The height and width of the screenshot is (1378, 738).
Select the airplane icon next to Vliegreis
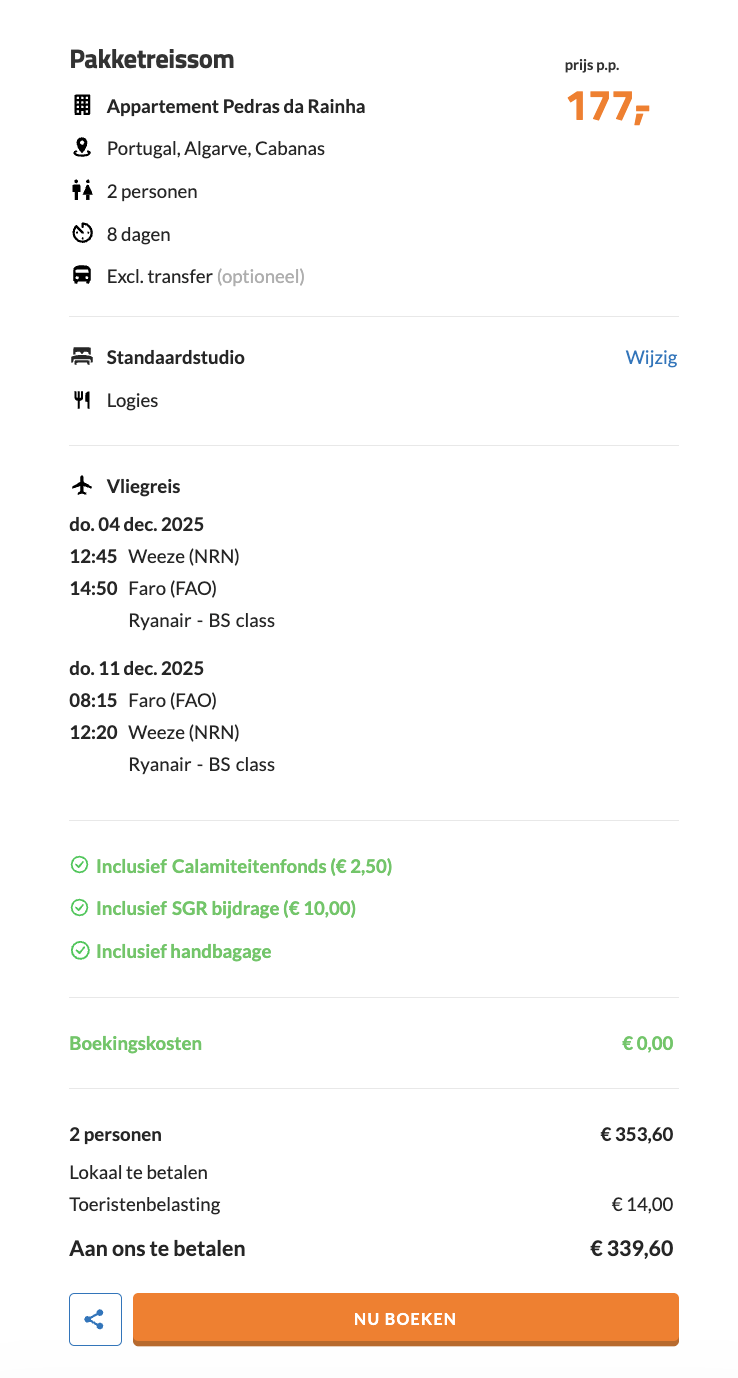(84, 485)
